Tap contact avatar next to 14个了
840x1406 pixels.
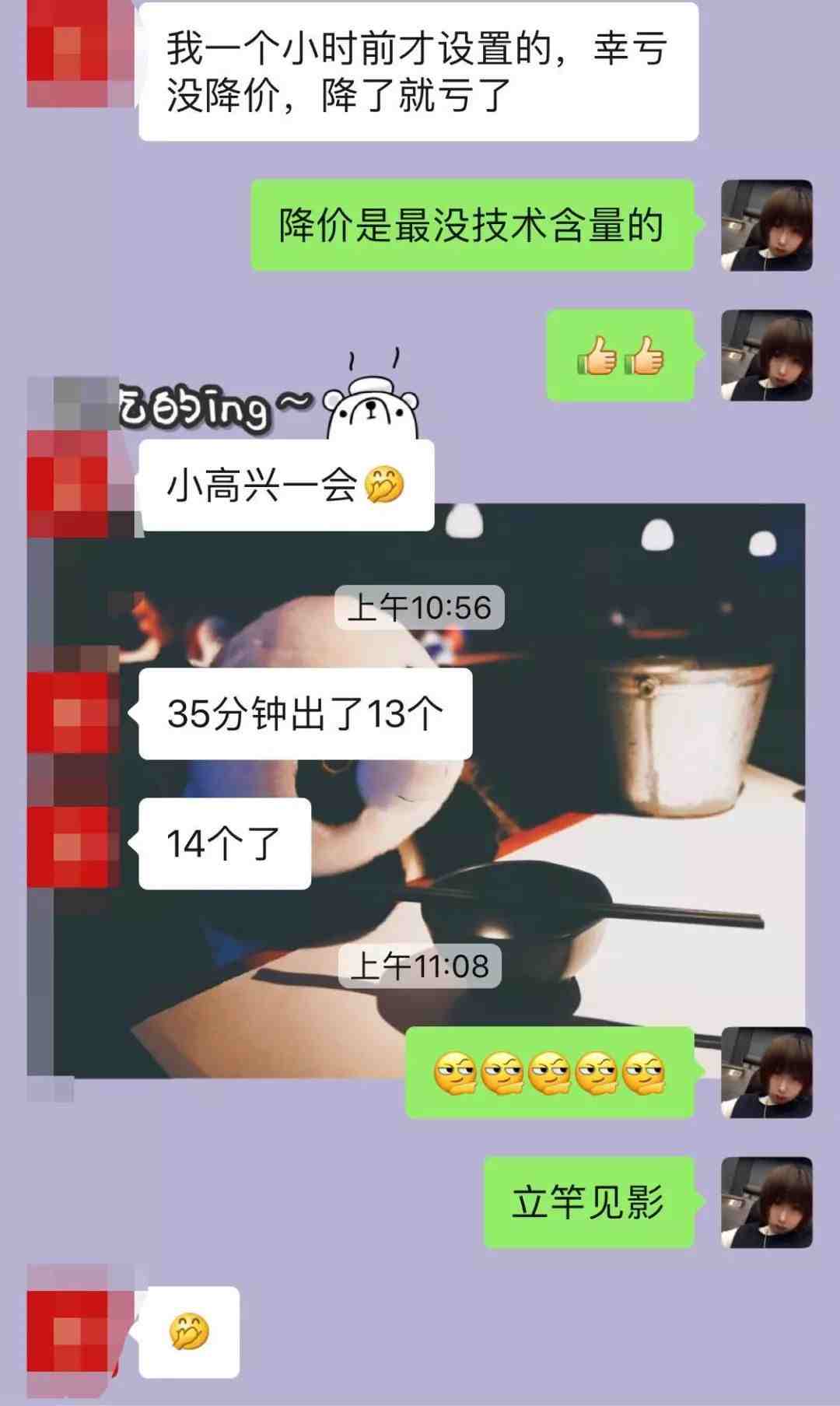[x=72, y=846]
